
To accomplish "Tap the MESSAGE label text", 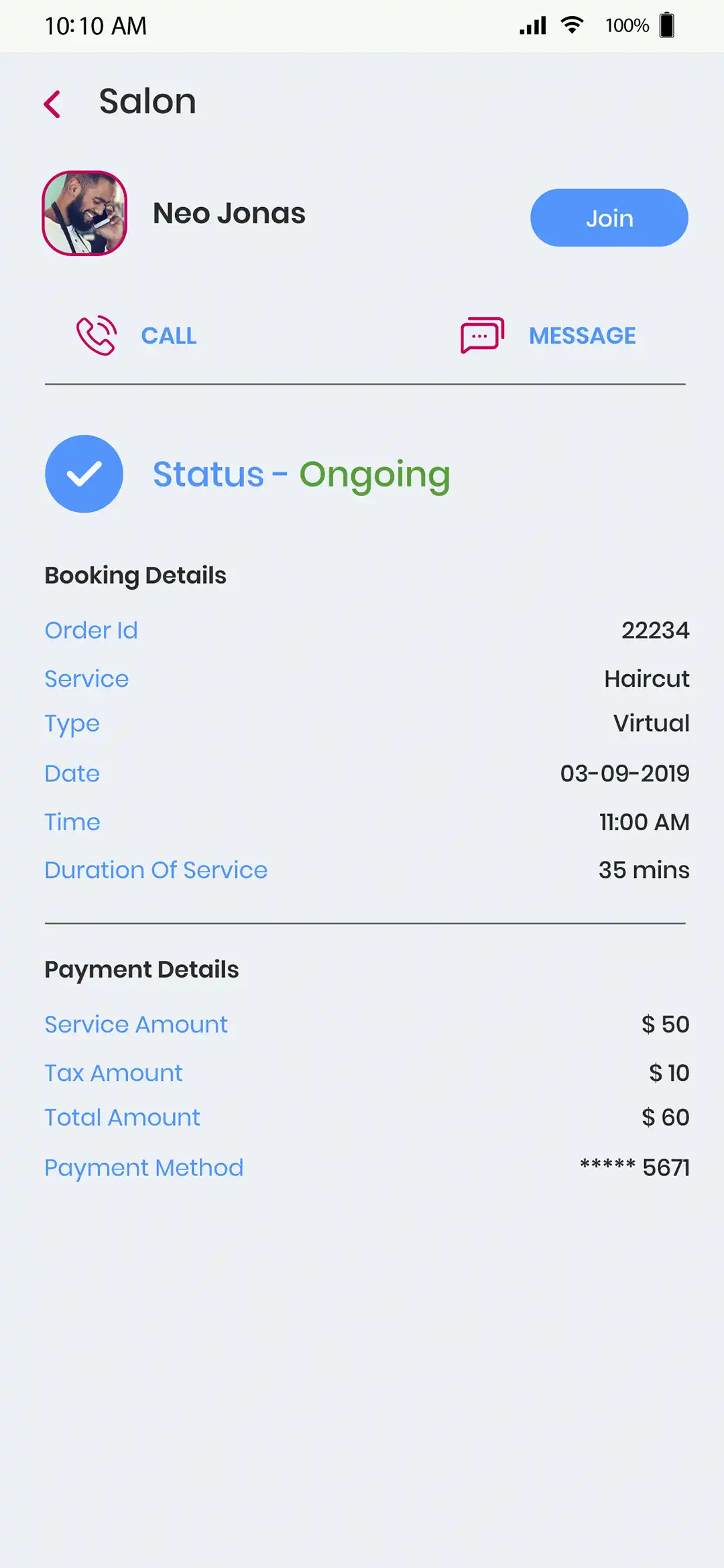I will point(582,336).
